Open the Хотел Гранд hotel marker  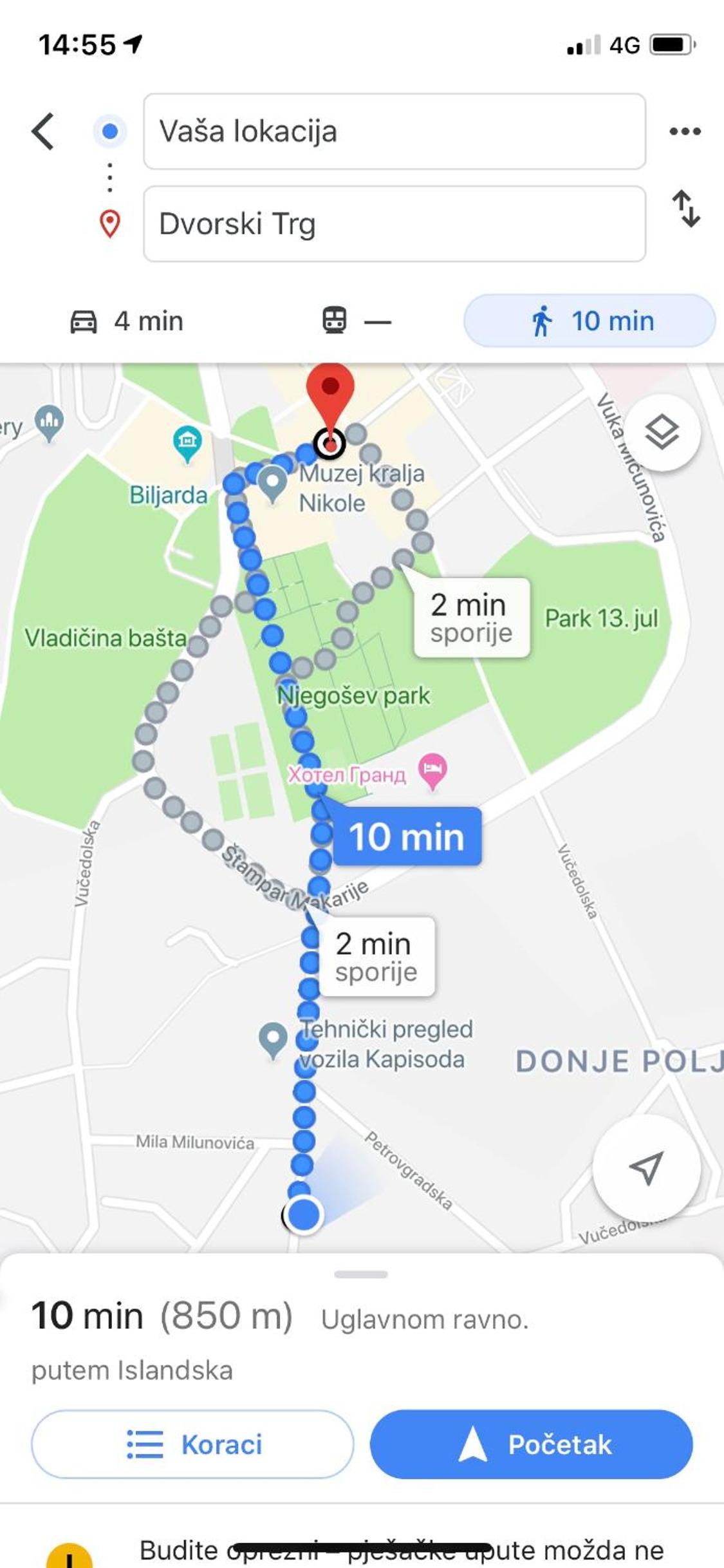click(x=432, y=770)
